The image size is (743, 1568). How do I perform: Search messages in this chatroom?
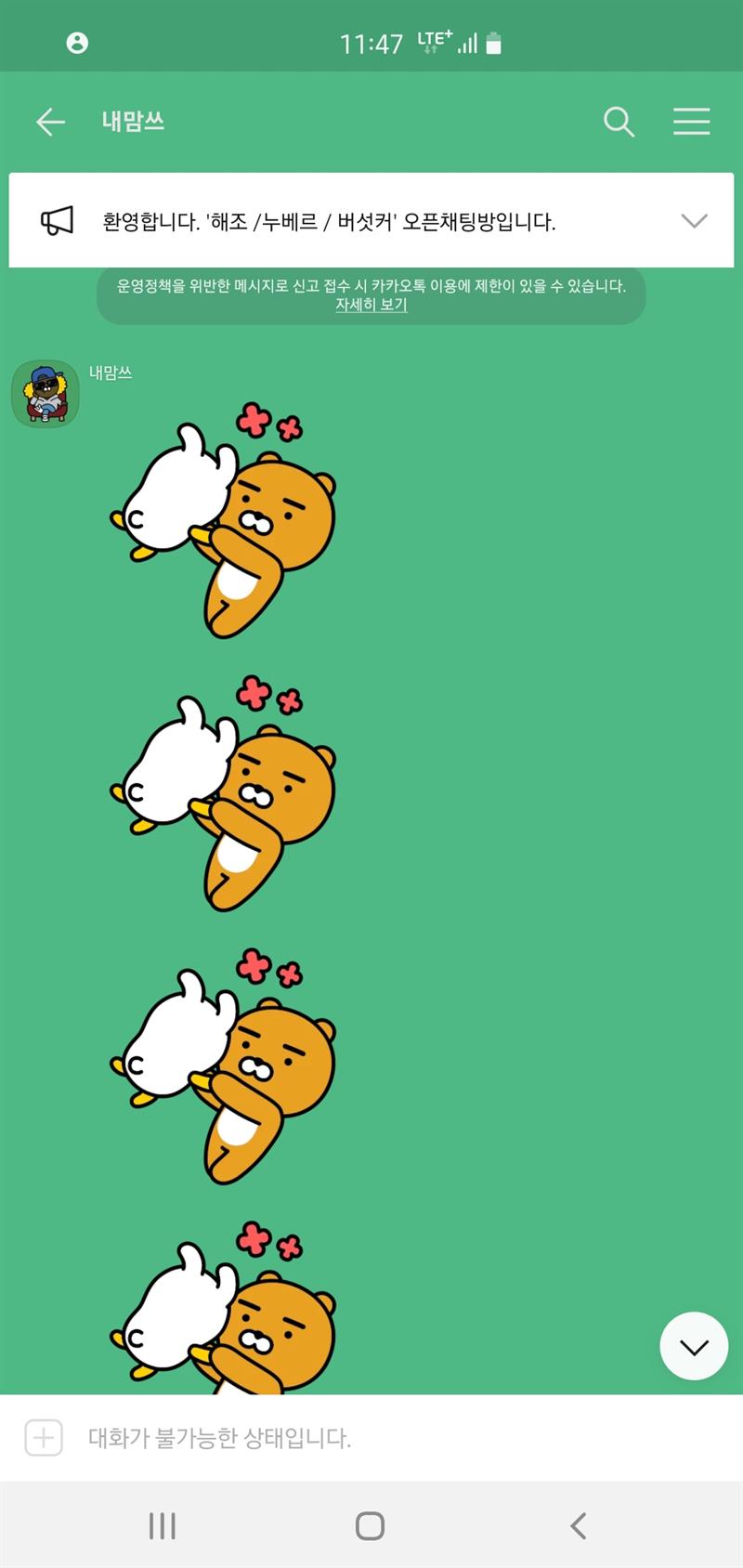pos(619,122)
